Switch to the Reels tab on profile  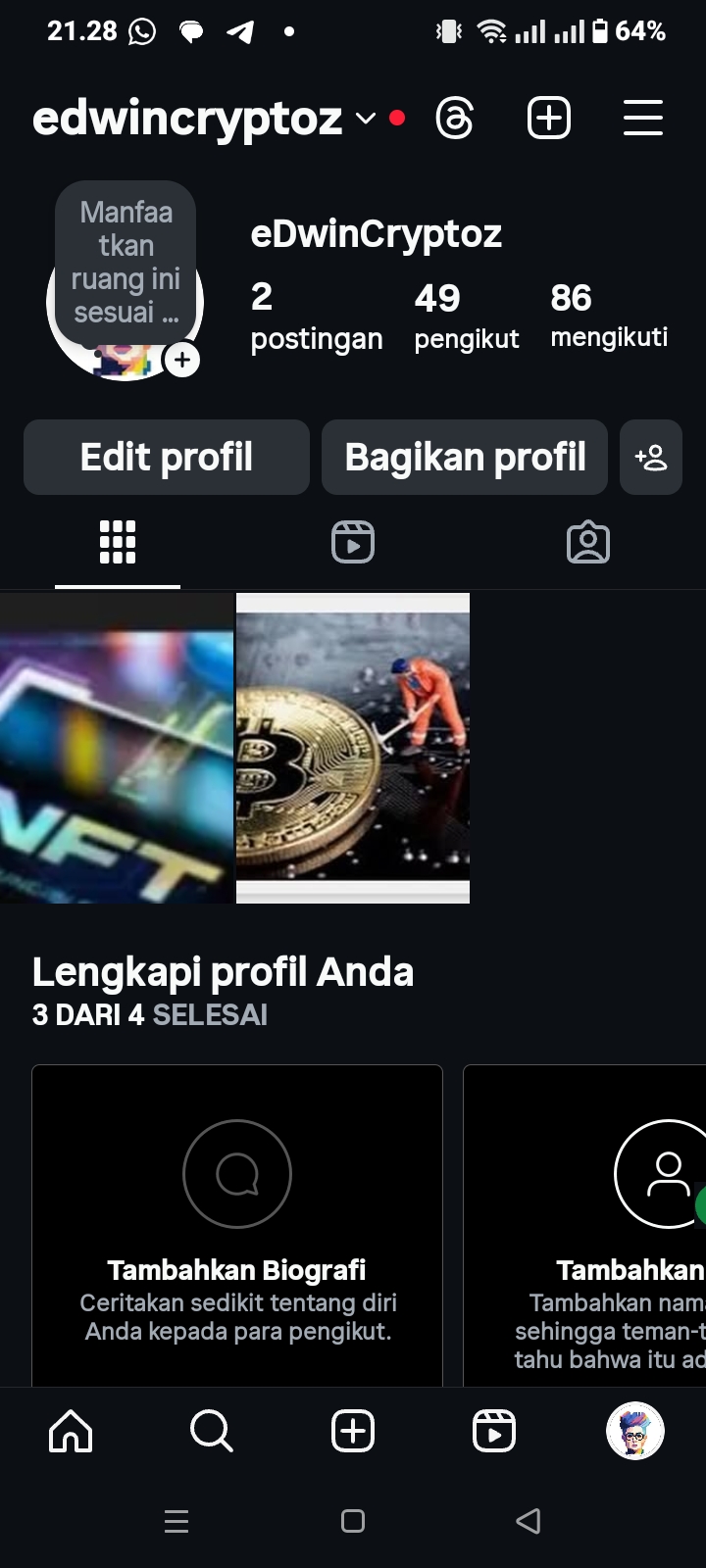pos(353,542)
